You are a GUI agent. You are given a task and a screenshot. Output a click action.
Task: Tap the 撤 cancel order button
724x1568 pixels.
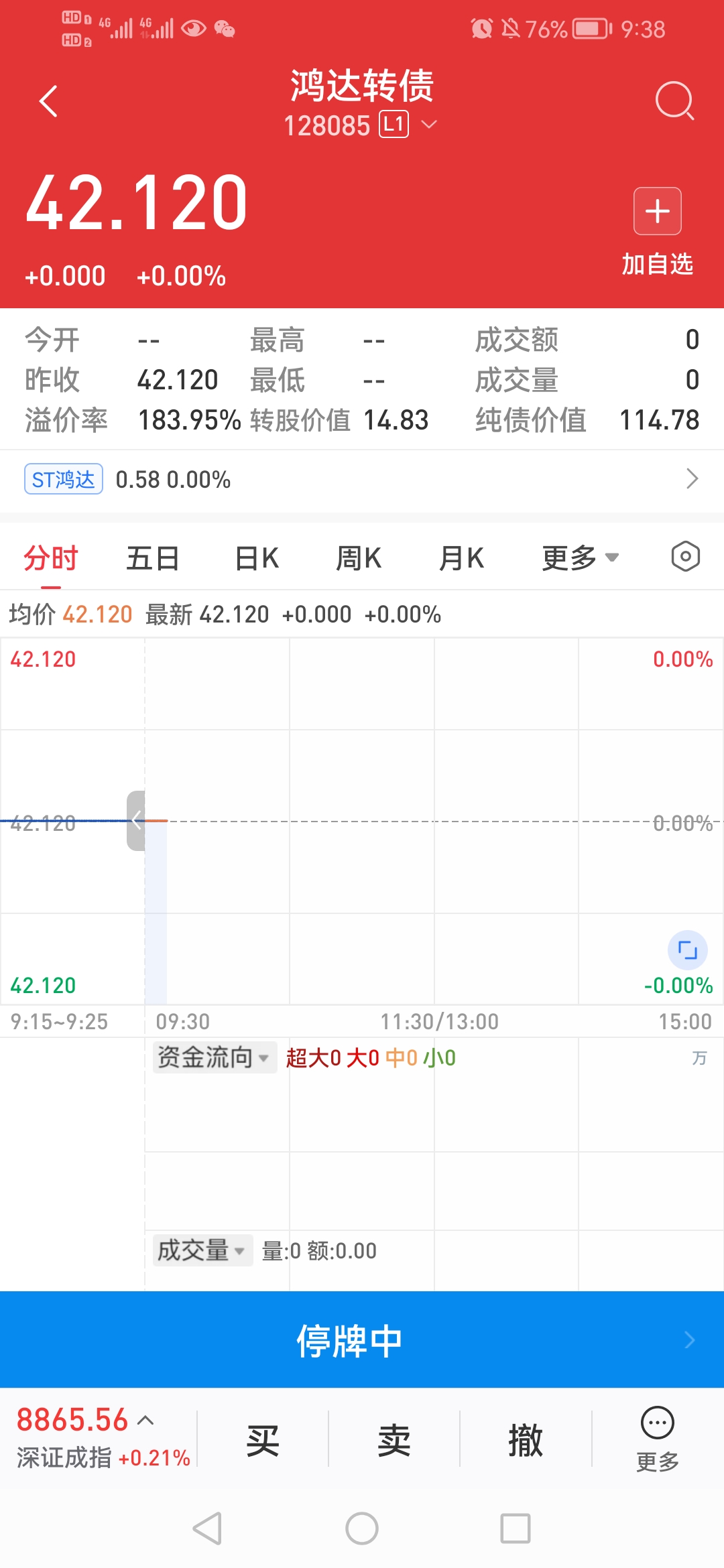(525, 1440)
